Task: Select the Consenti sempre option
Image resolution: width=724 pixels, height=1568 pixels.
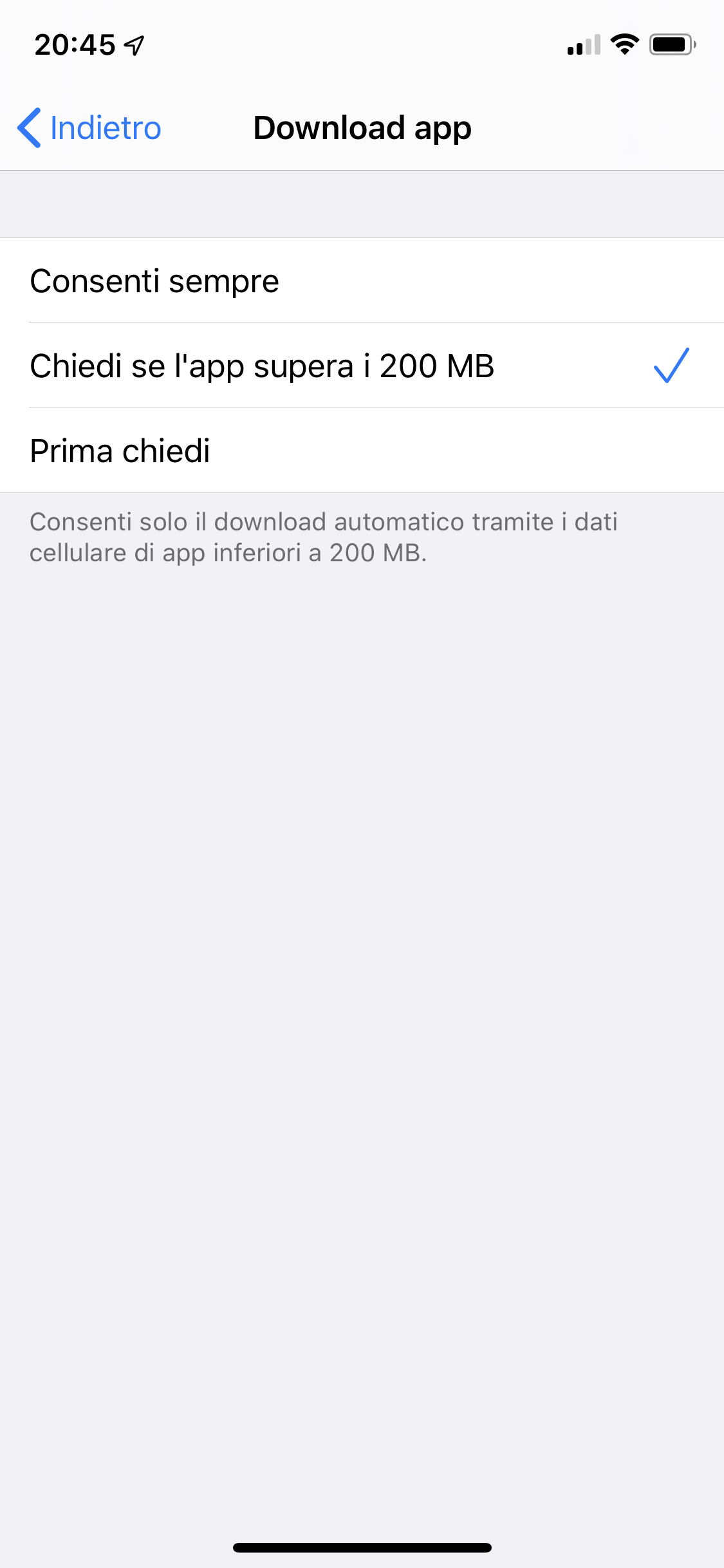Action: tap(362, 281)
